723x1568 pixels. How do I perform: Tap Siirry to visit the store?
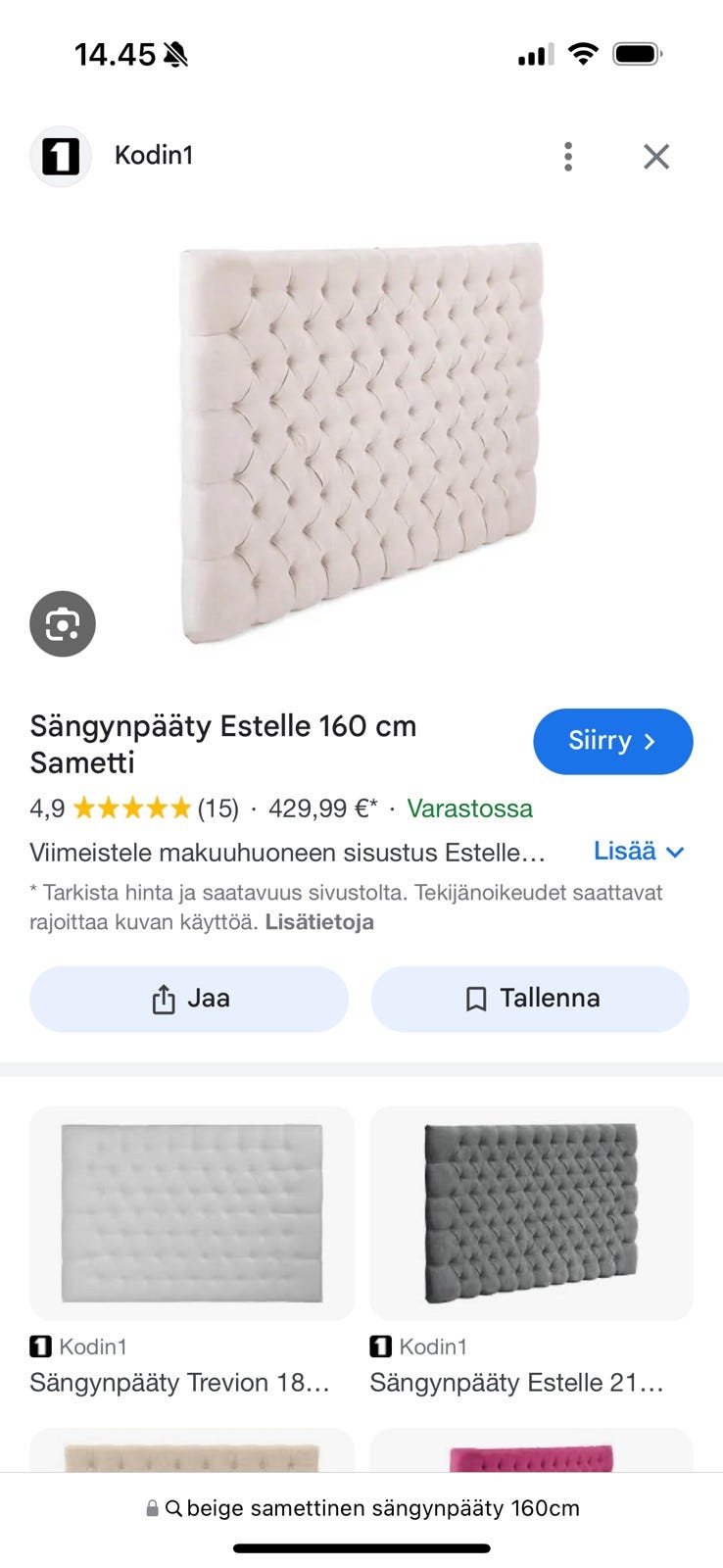pyautogui.click(x=613, y=742)
